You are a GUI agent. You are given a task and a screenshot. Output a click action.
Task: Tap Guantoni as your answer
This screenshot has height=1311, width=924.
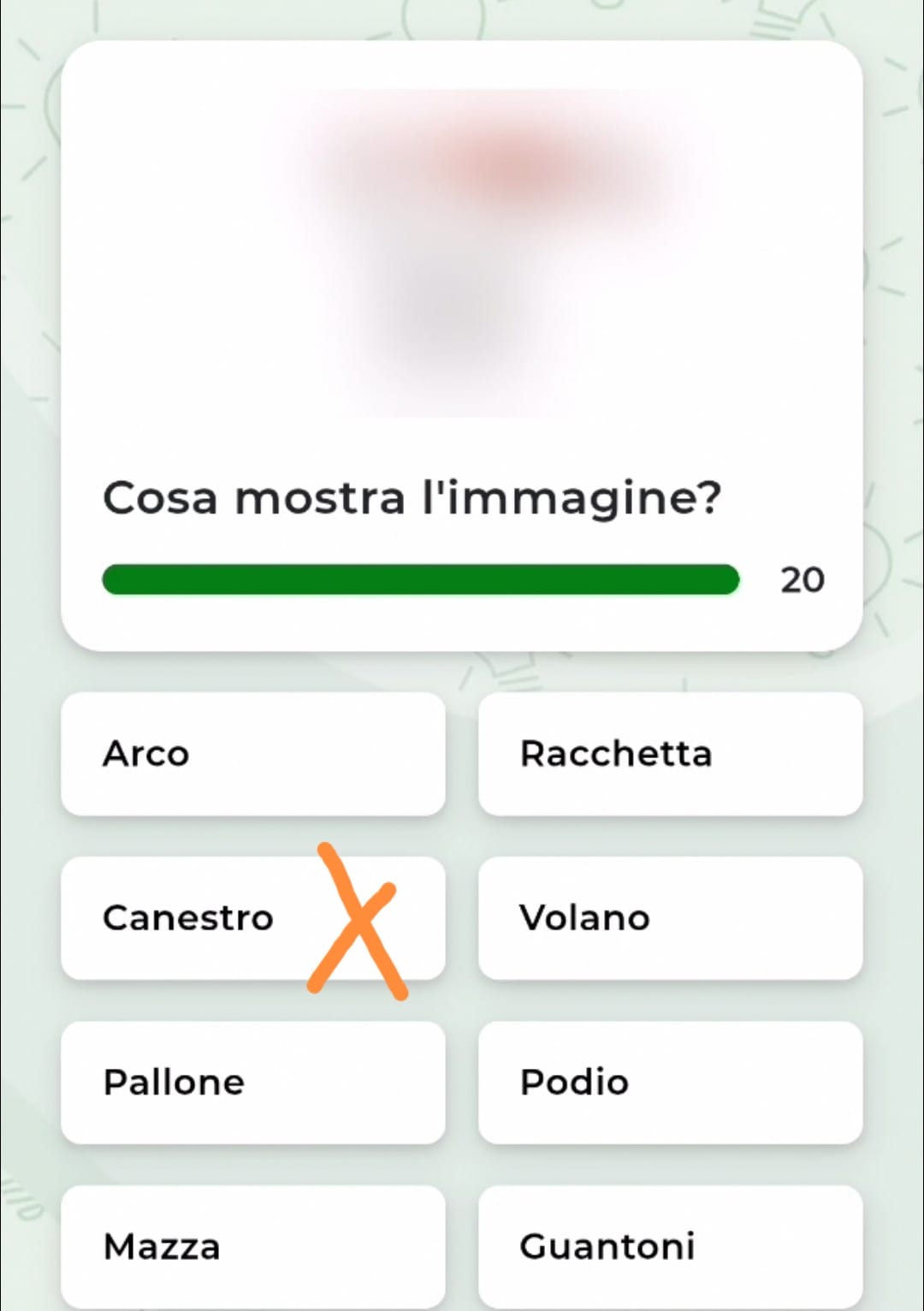pyautogui.click(x=670, y=1246)
